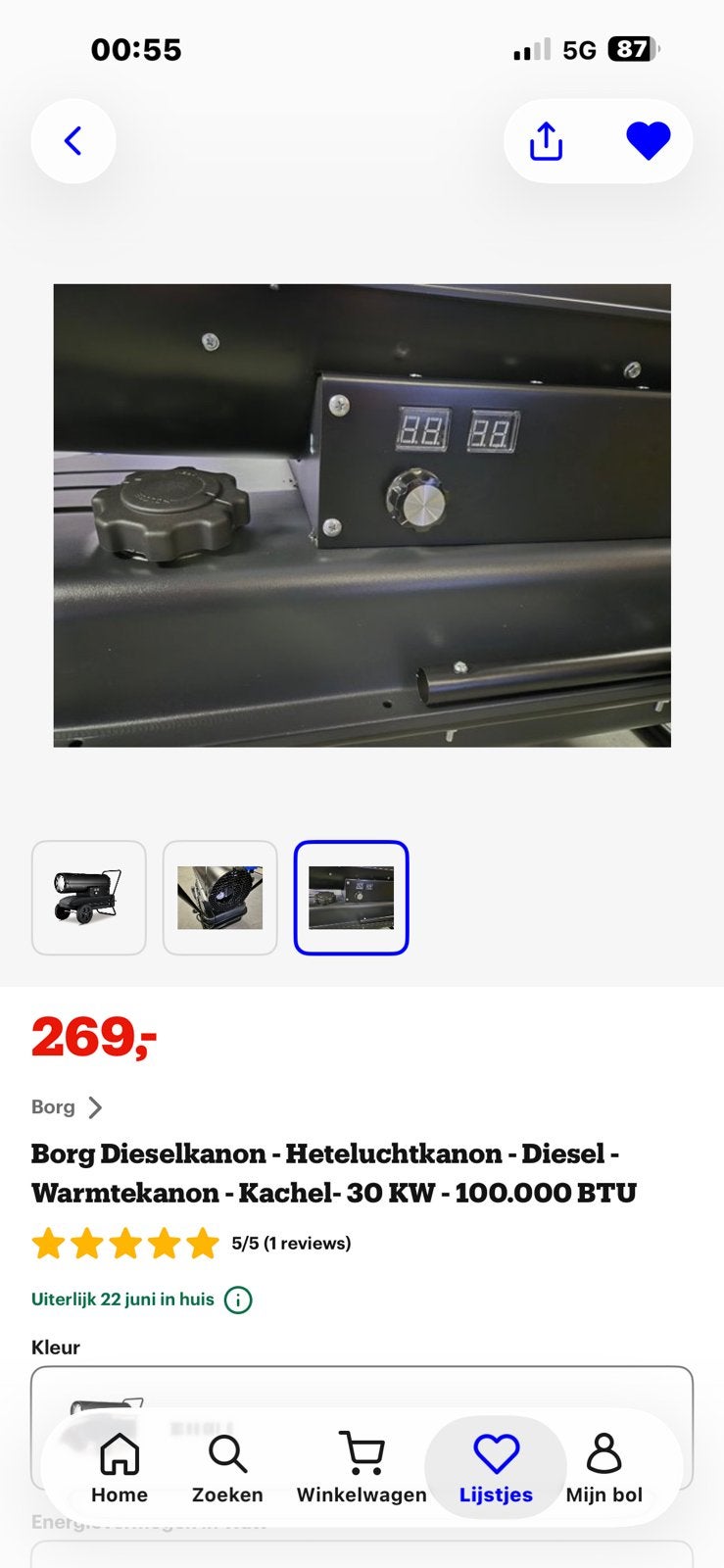Go back using the arrow button

[73, 141]
